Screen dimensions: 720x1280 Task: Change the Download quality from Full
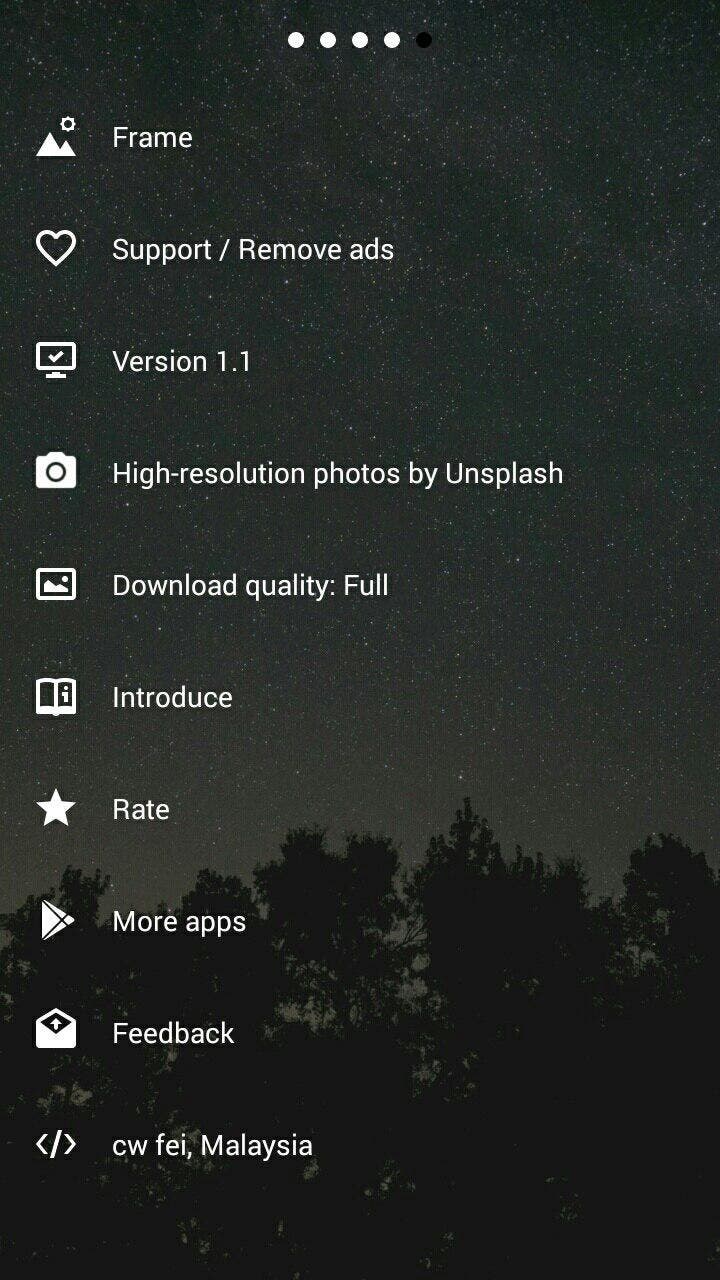(250, 584)
